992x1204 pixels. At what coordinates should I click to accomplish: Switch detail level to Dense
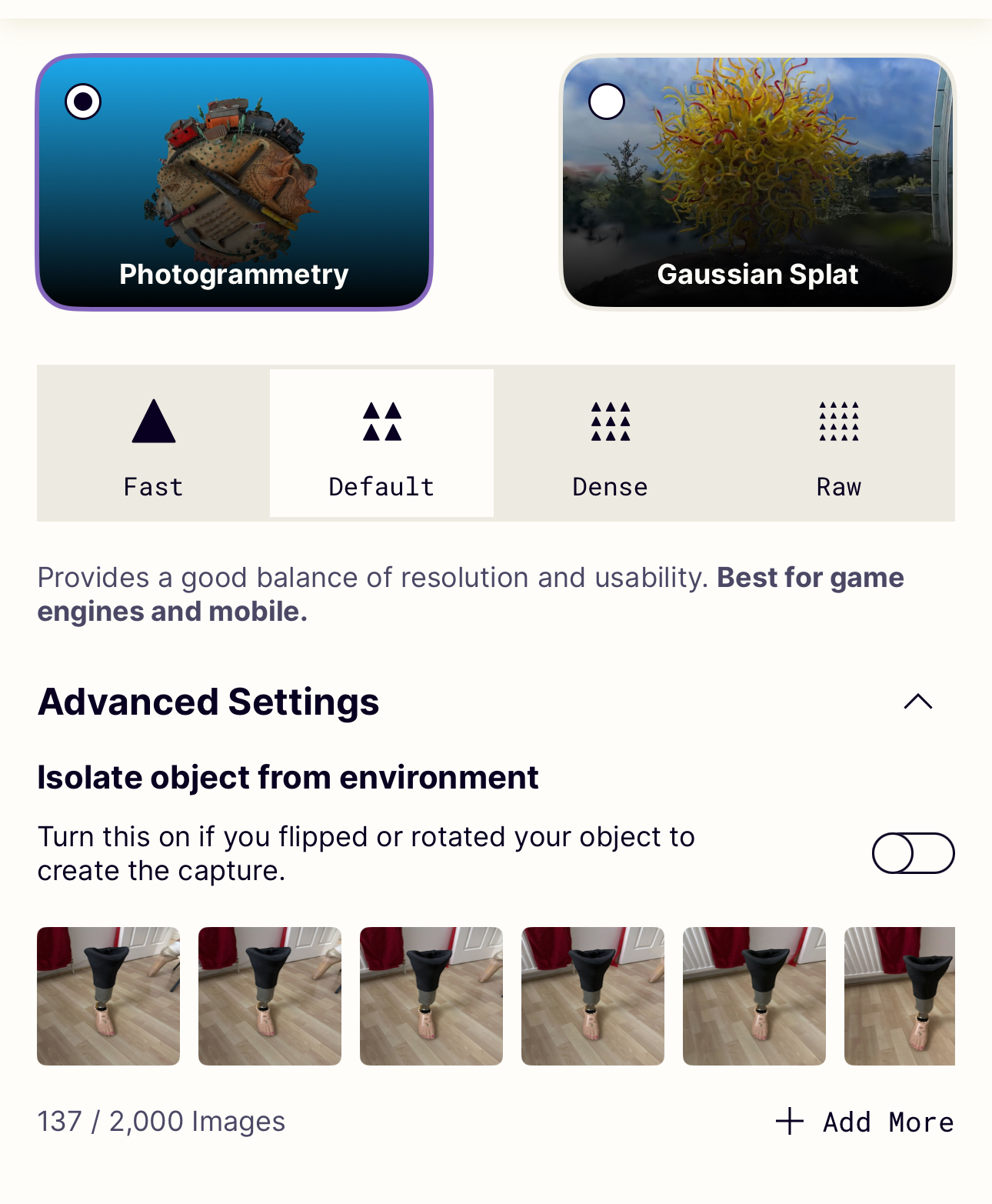[610, 443]
